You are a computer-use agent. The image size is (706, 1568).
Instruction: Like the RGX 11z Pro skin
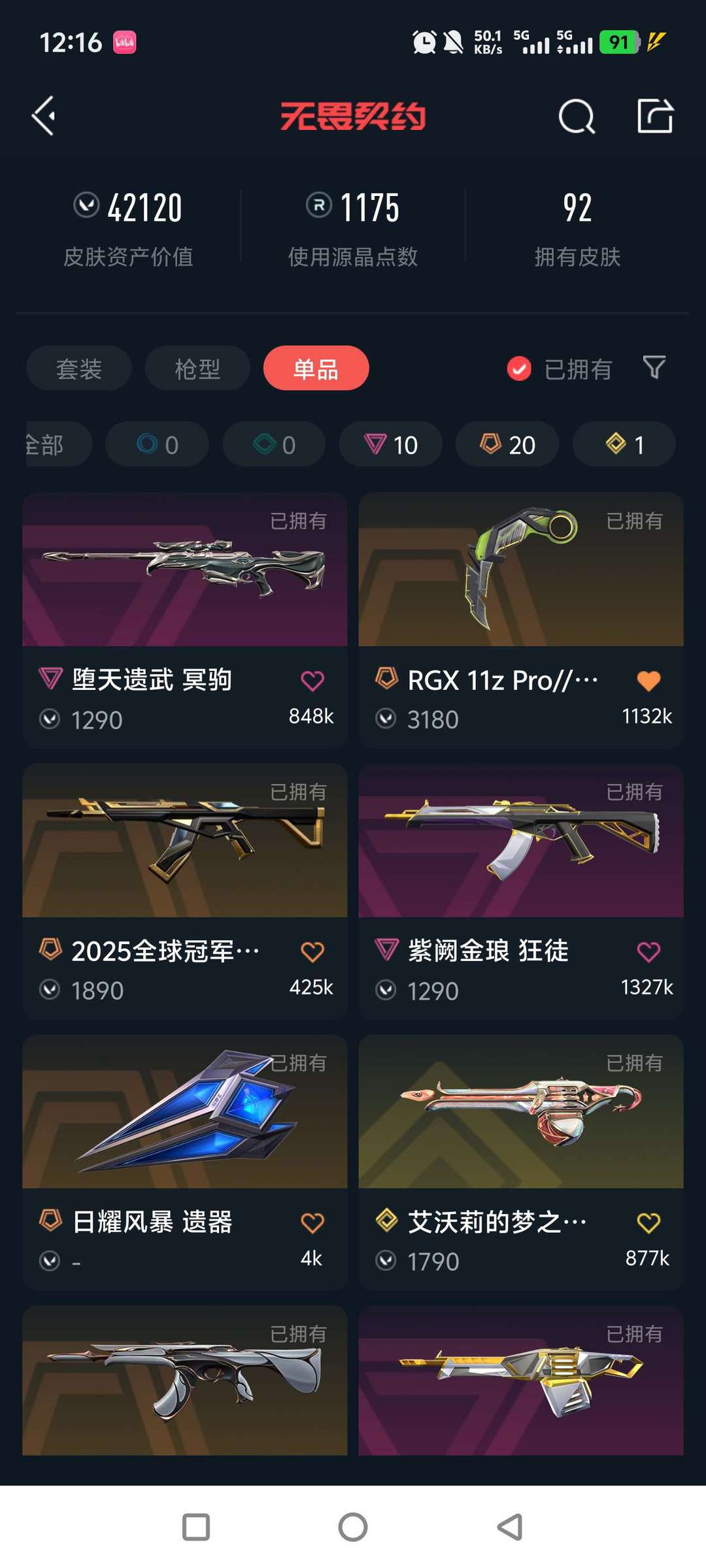coord(648,681)
